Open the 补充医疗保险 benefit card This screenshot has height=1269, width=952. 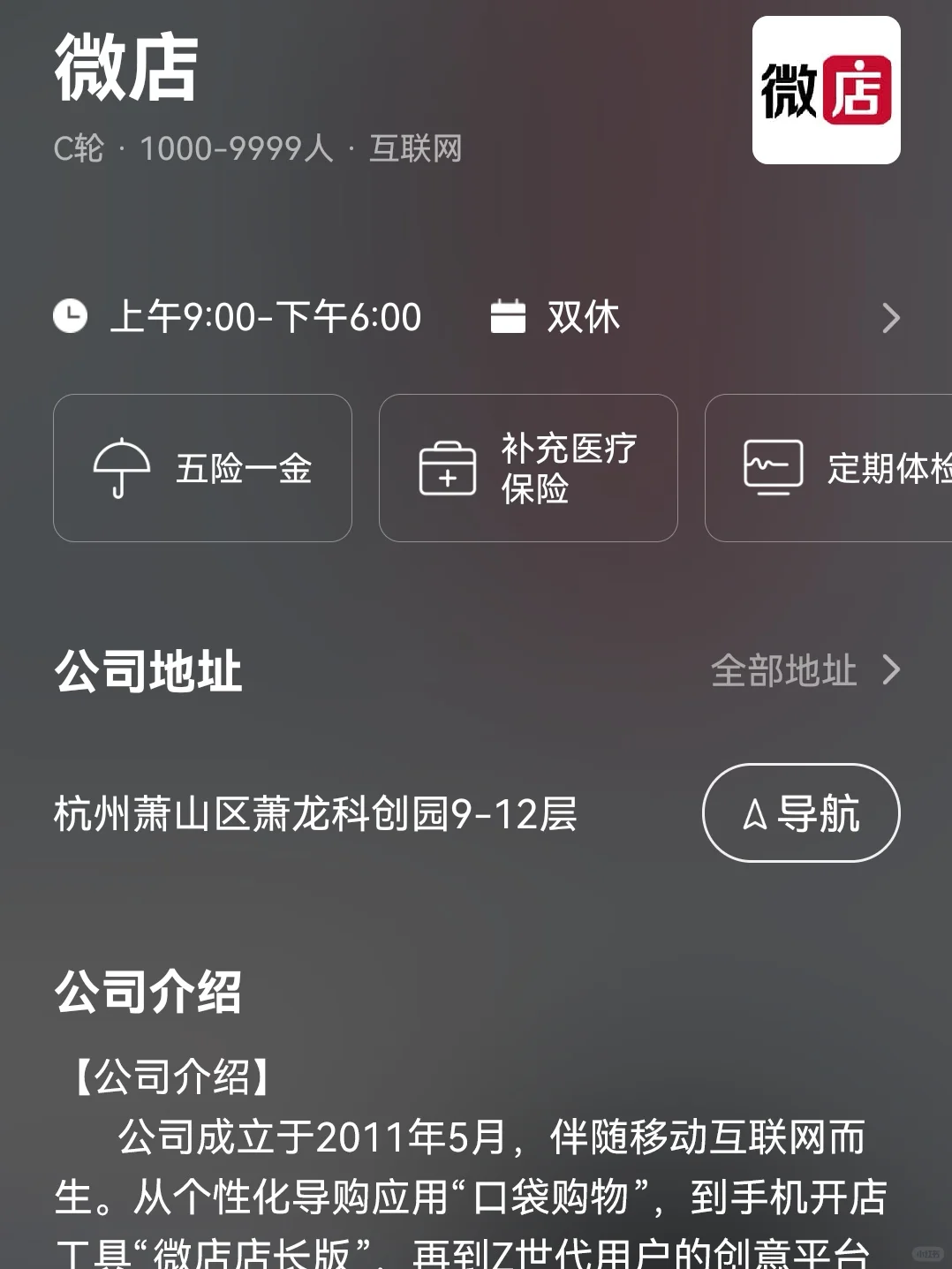click(x=528, y=468)
